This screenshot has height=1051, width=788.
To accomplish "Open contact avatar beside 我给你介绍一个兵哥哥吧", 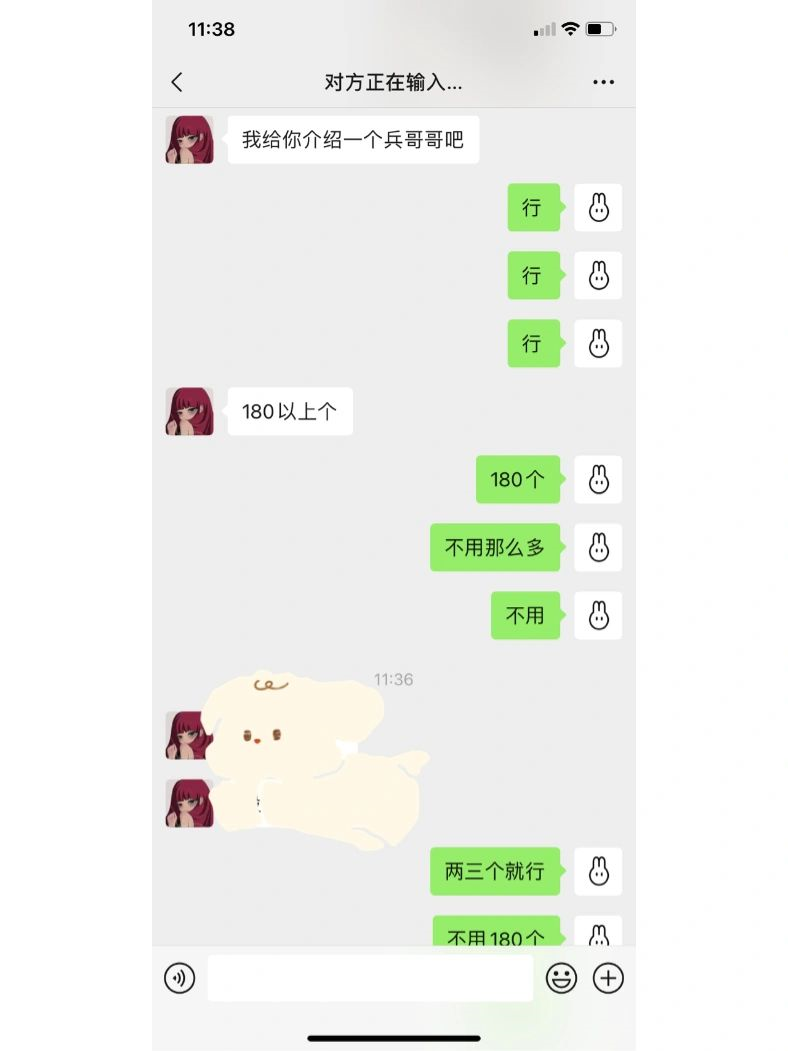I will pos(189,140).
